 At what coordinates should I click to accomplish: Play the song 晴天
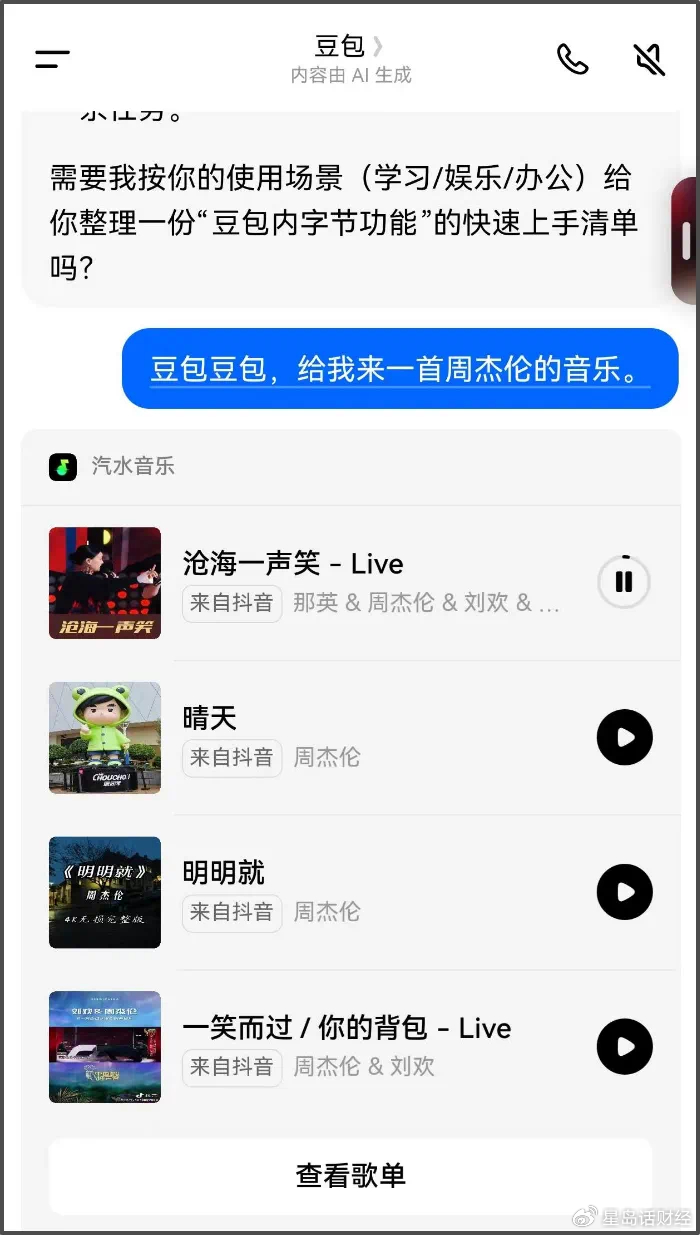pyautogui.click(x=624, y=737)
